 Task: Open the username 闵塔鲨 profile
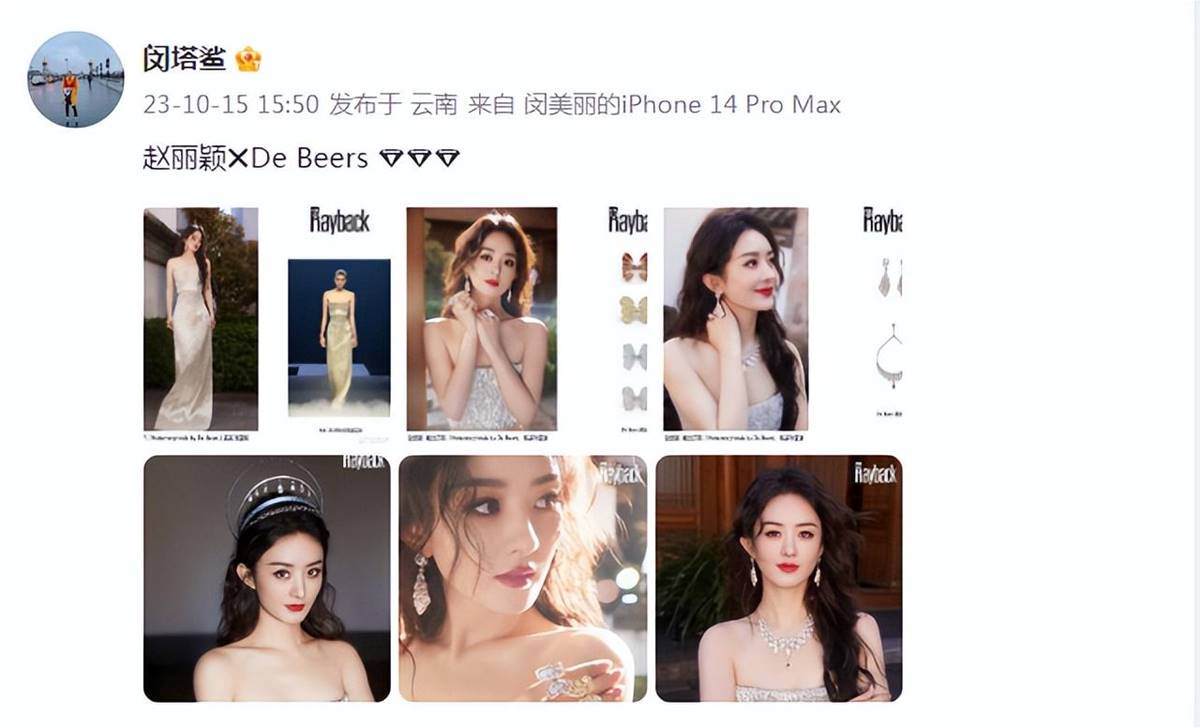[185, 59]
